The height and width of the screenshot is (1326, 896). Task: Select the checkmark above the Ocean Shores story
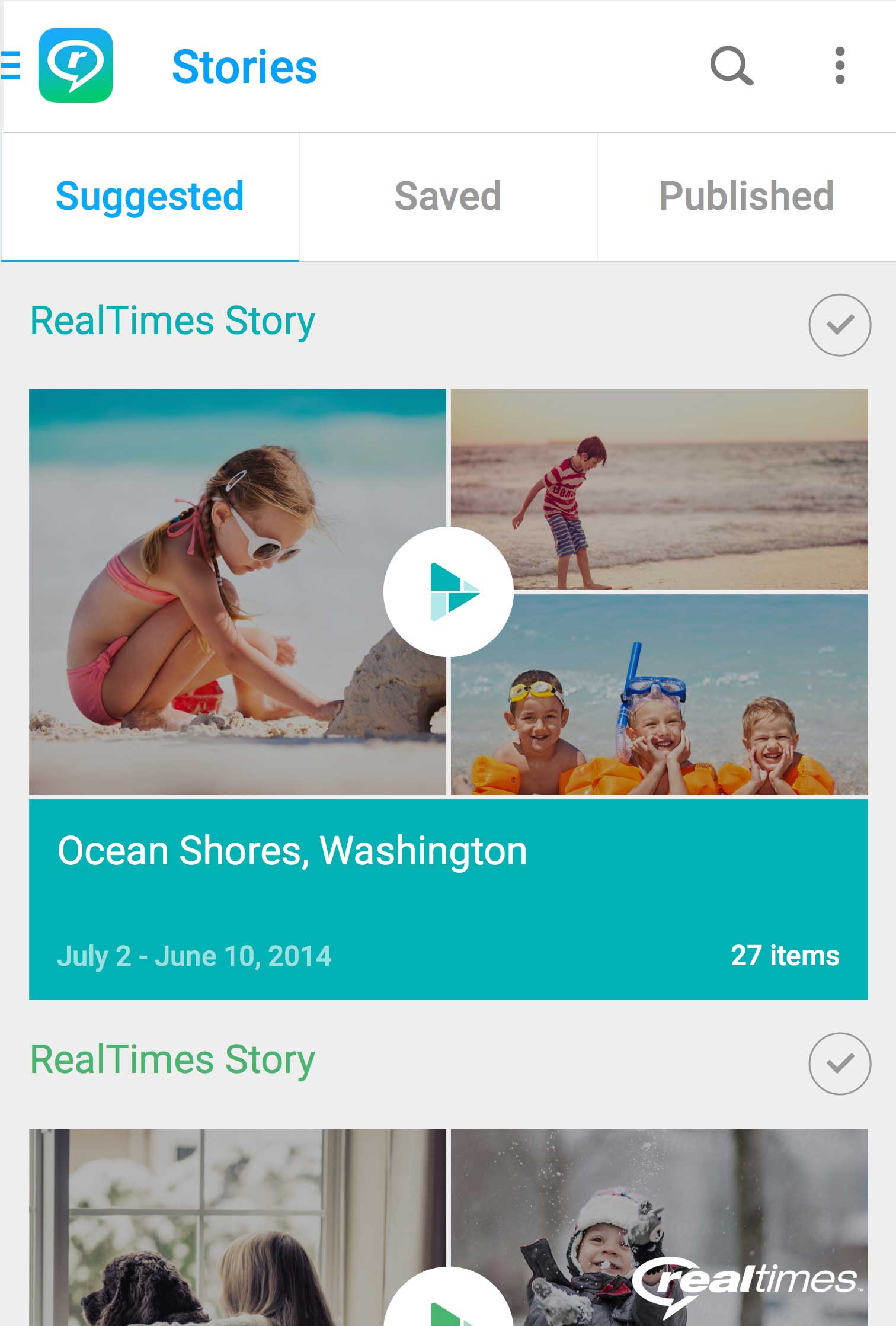839,325
